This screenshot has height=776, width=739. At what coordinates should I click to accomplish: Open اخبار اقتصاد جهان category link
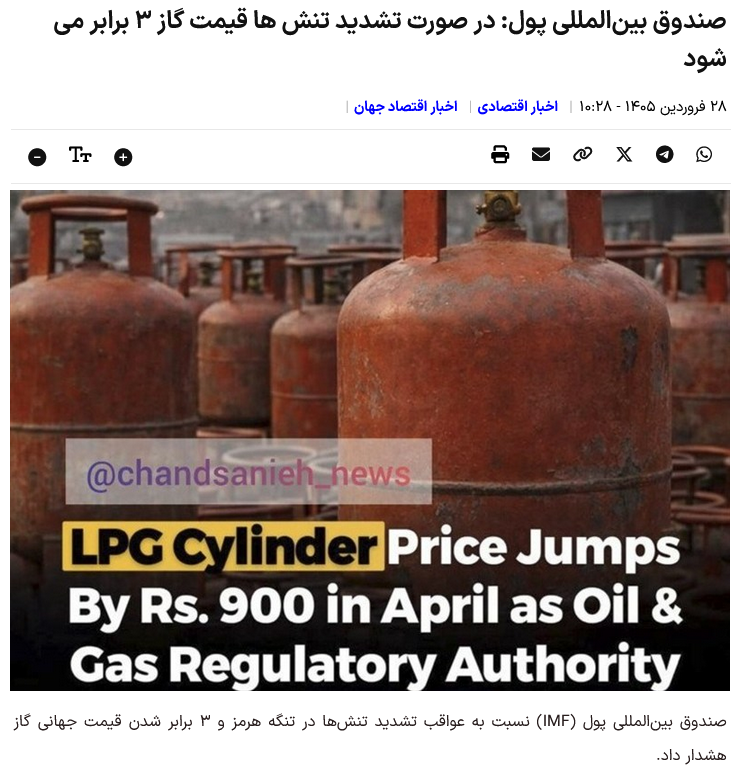coord(405,106)
